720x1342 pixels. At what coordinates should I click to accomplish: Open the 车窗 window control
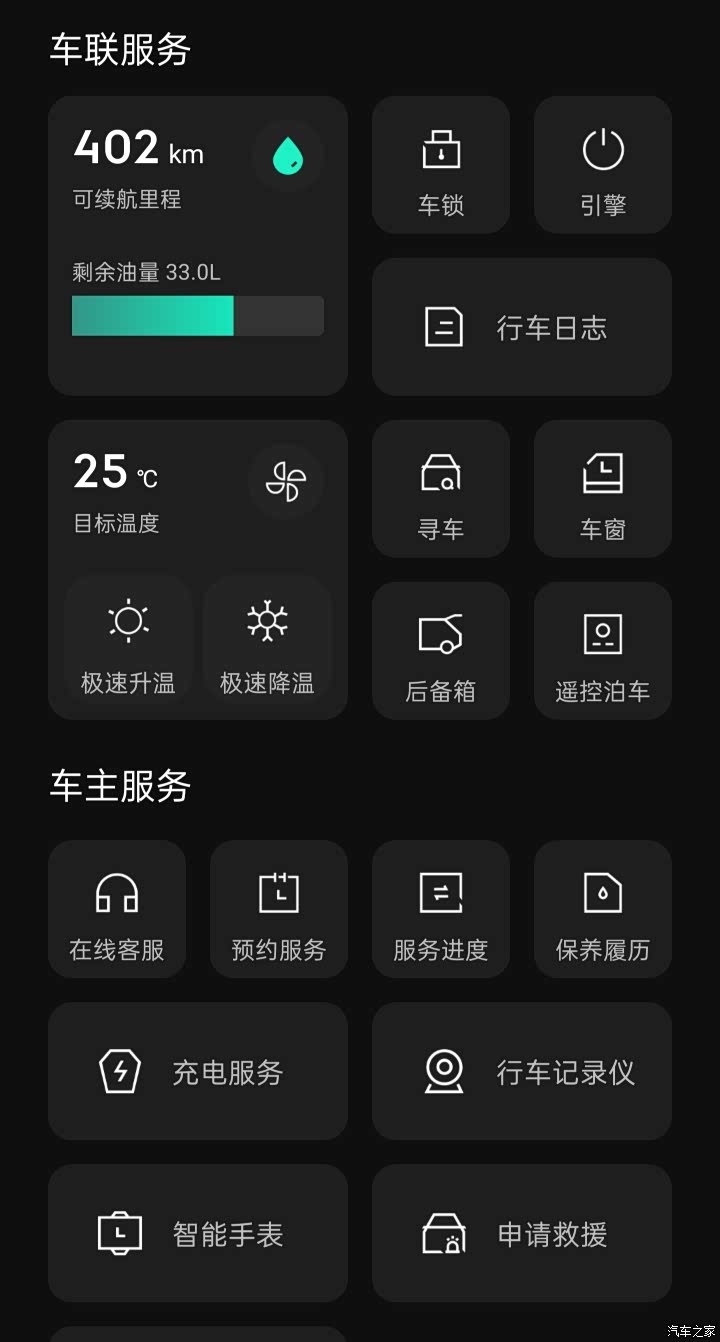click(603, 489)
